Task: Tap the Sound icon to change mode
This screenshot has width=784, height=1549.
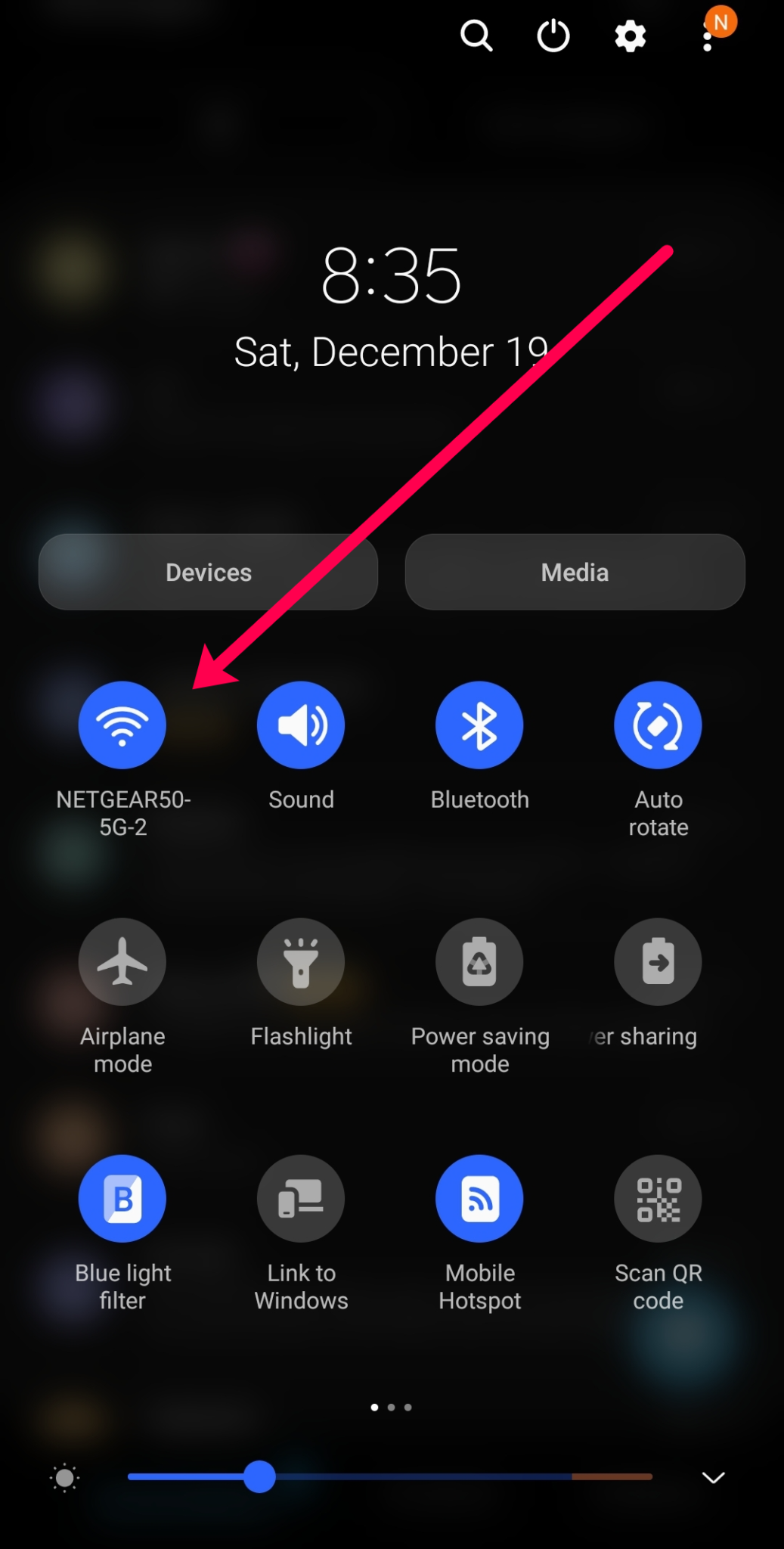Action: 301,724
